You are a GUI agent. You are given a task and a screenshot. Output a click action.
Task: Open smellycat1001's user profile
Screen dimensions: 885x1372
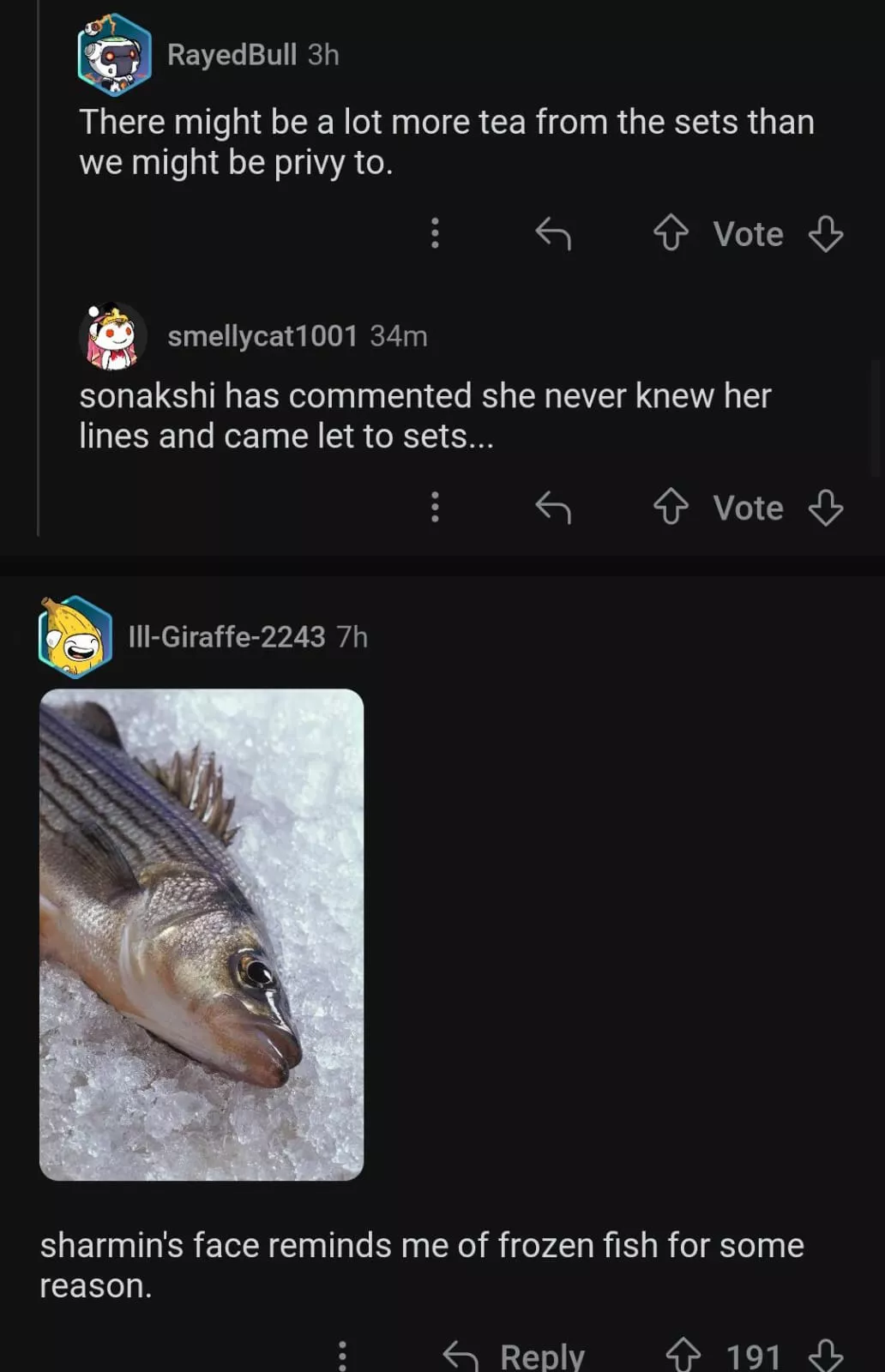[262, 336]
